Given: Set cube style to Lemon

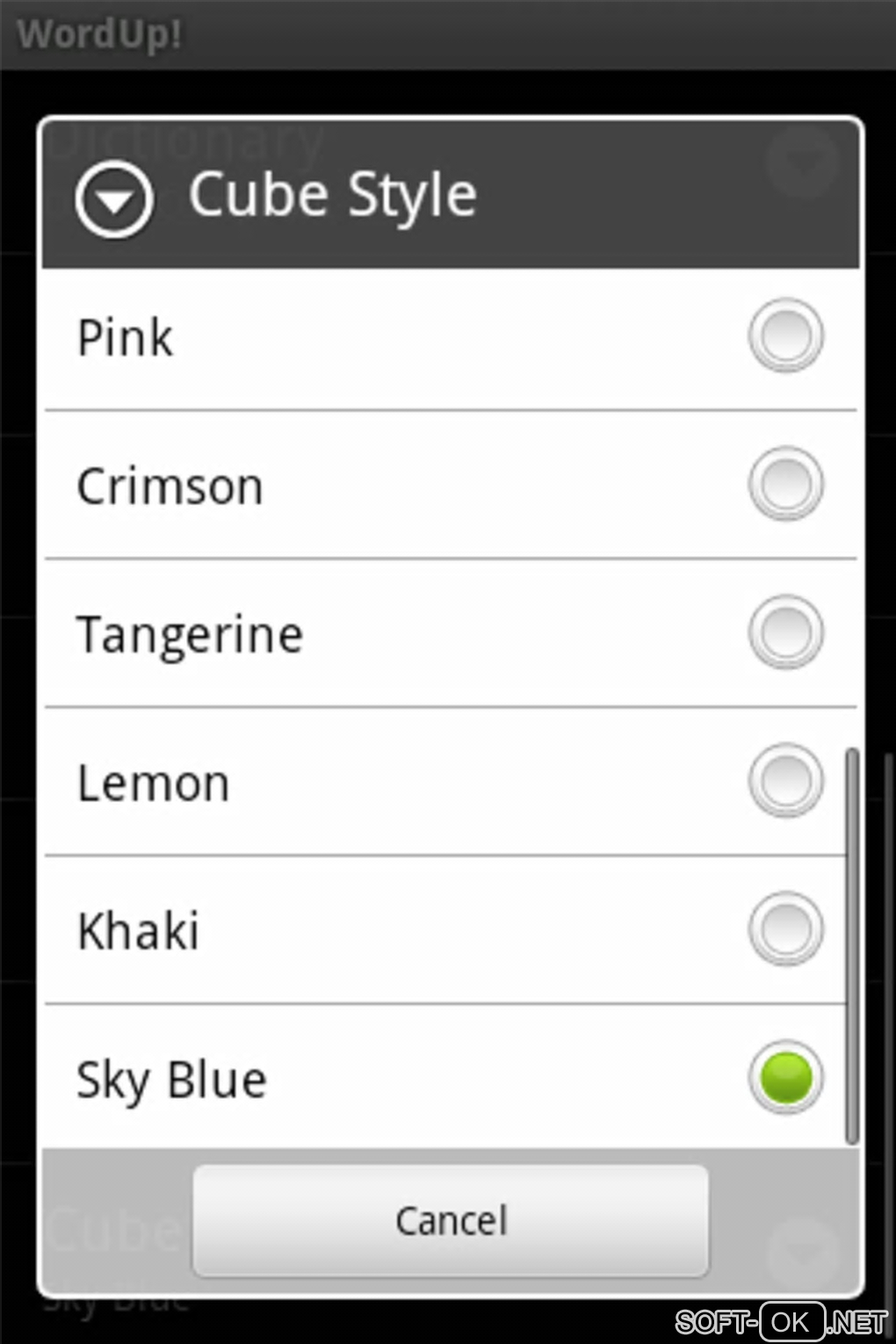Looking at the screenshot, I should click(x=785, y=781).
